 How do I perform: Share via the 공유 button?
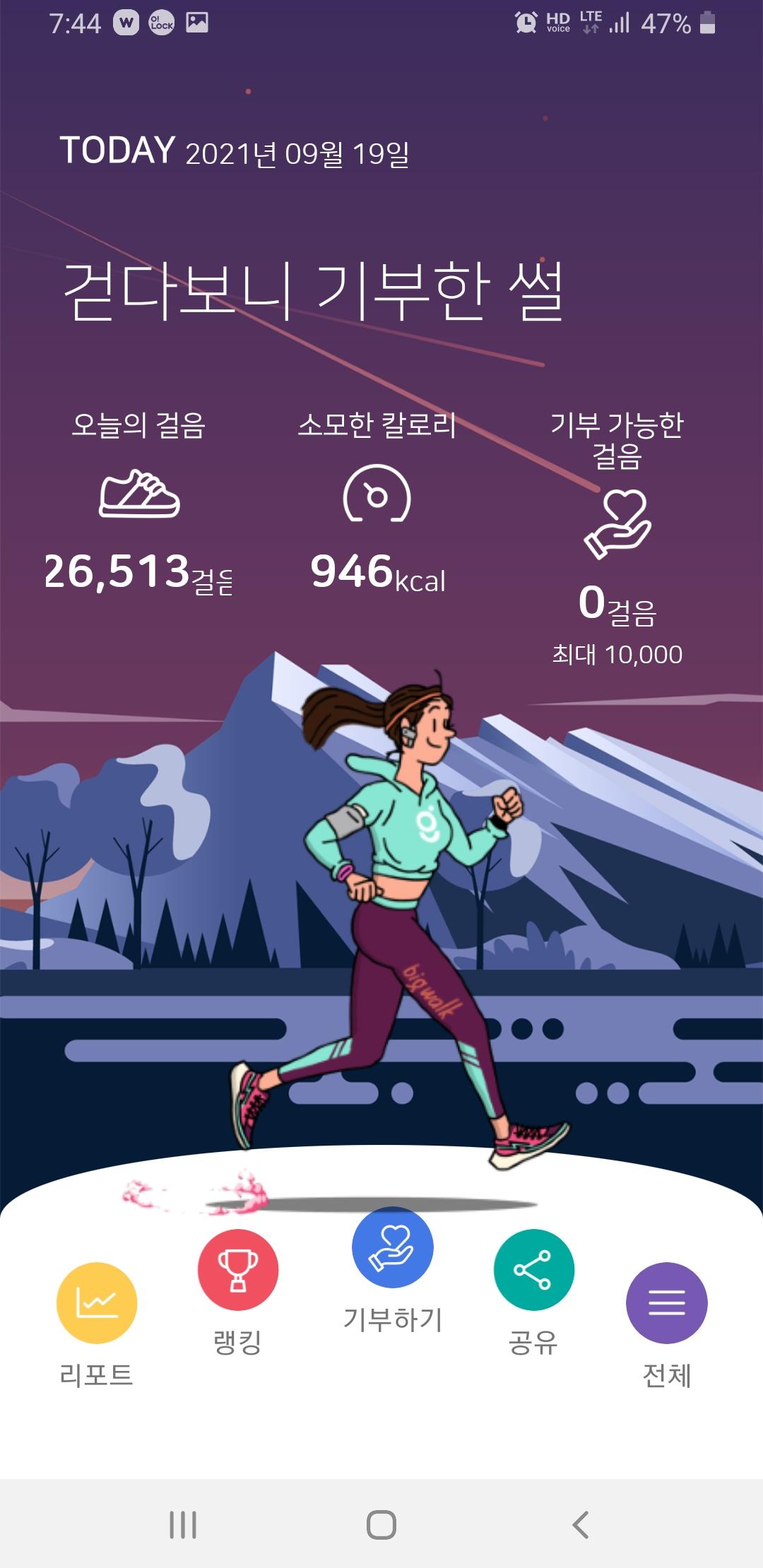coord(534,1270)
